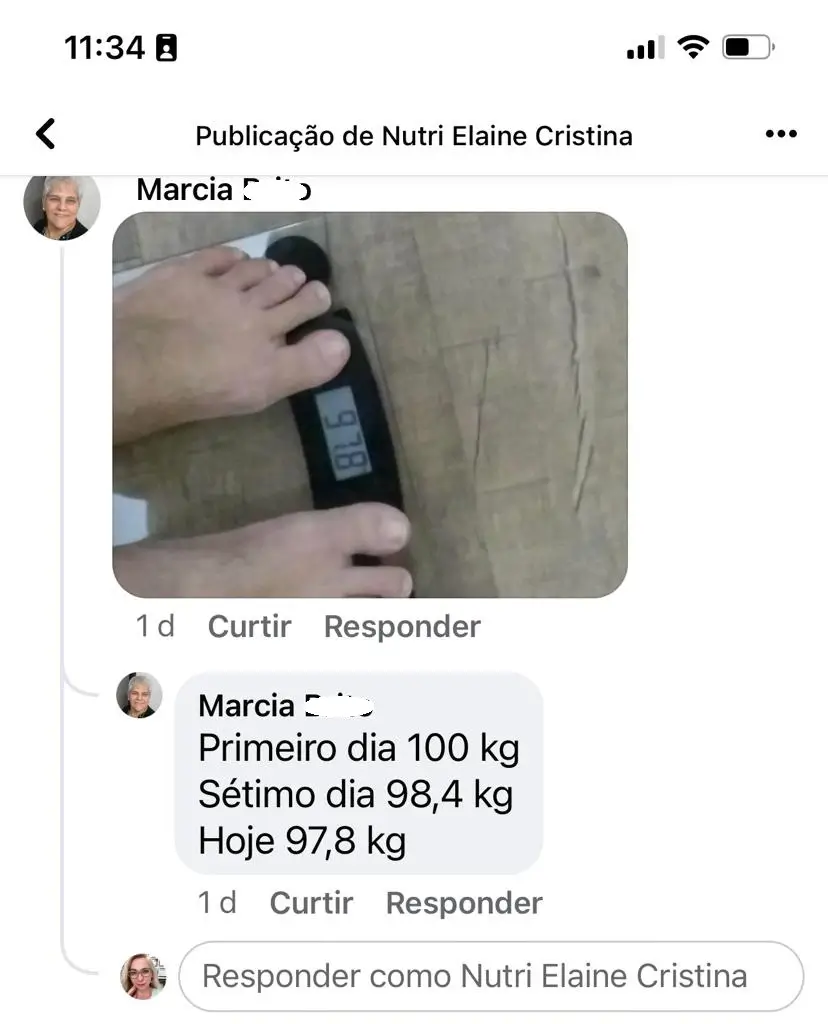Focus the 'Responder como Nutri Elaine Cristina' field
The image size is (828, 1024).
pyautogui.click(x=490, y=976)
